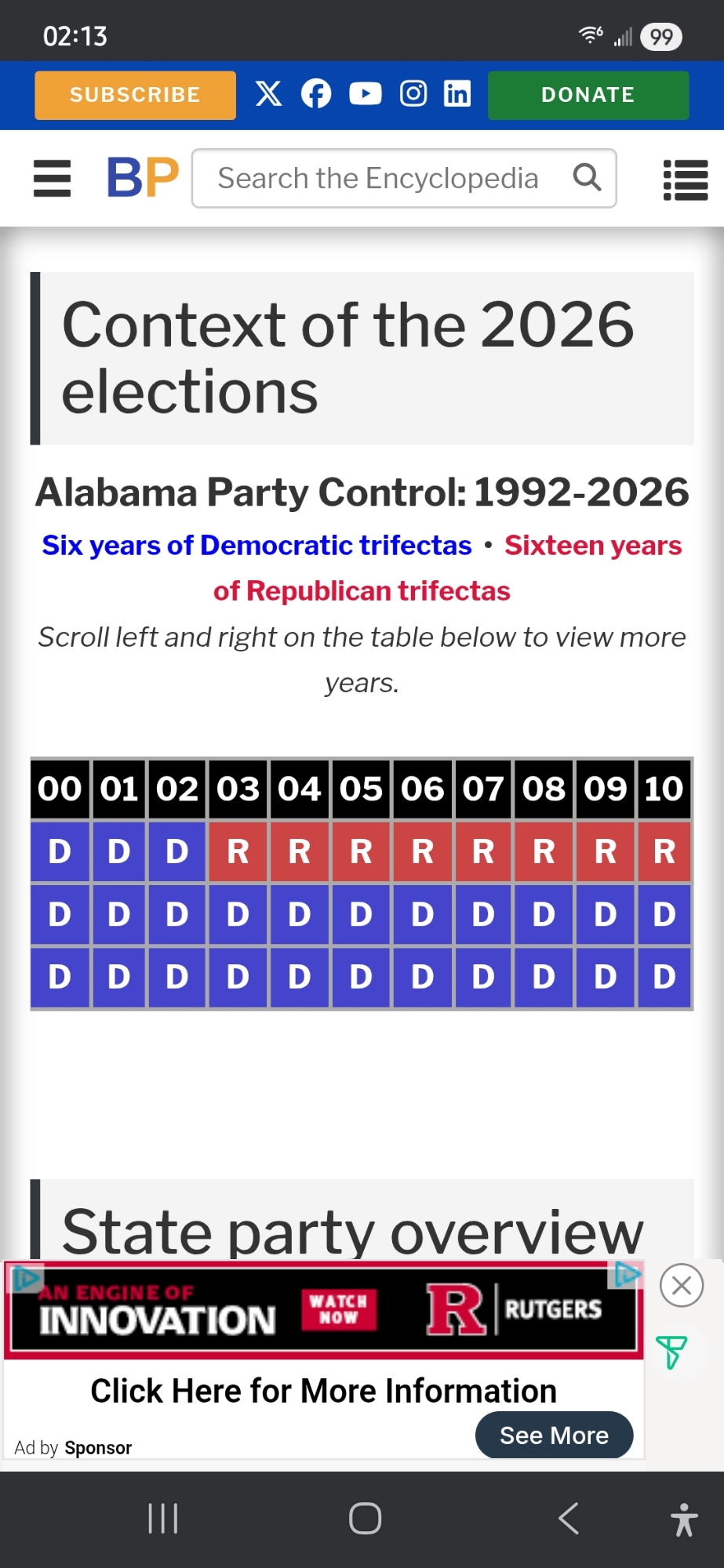Open the Rutgers innovation ad banner
This screenshot has height=1568, width=724.
coord(323,1309)
